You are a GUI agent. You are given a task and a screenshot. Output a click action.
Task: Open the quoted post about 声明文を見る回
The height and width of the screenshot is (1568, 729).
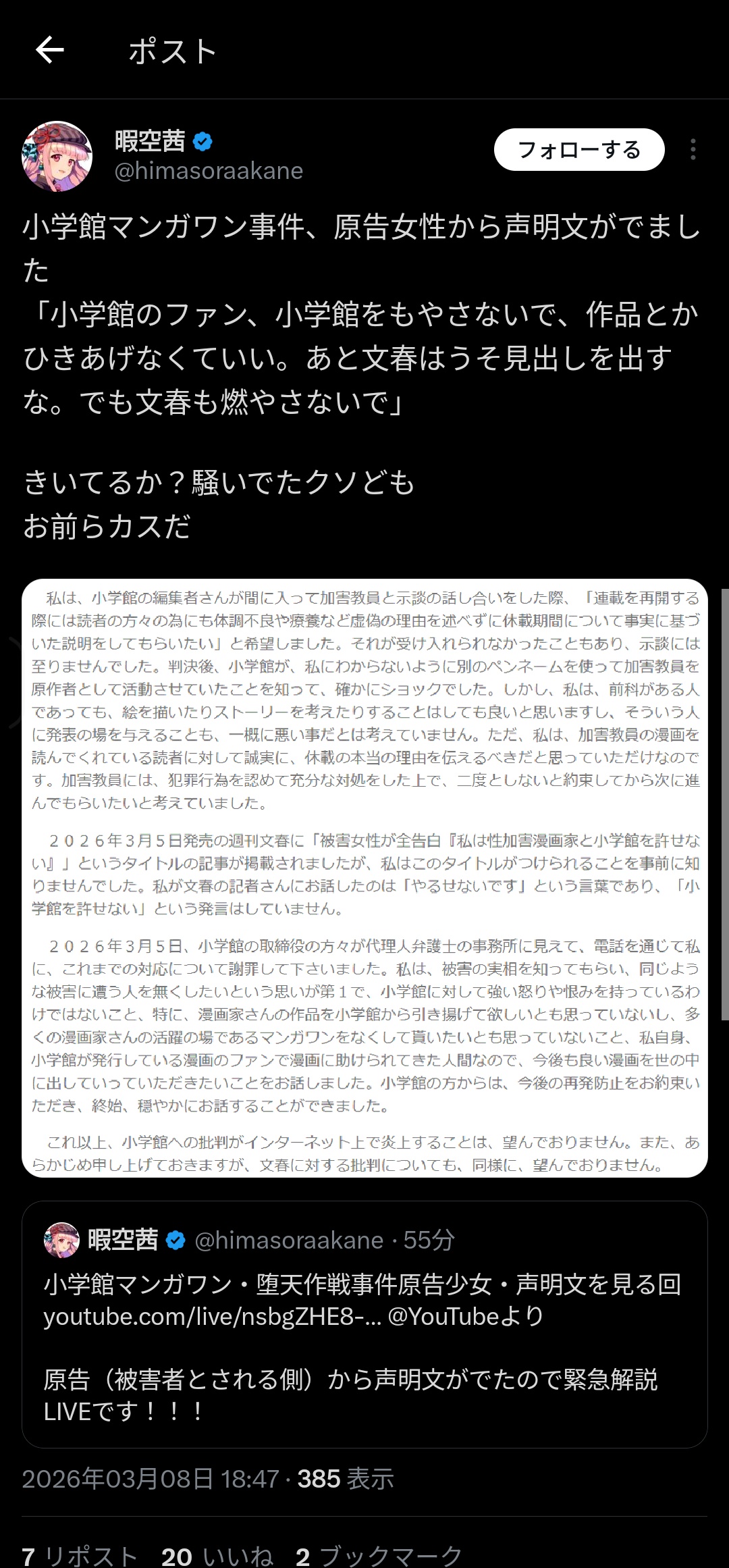[364, 1344]
